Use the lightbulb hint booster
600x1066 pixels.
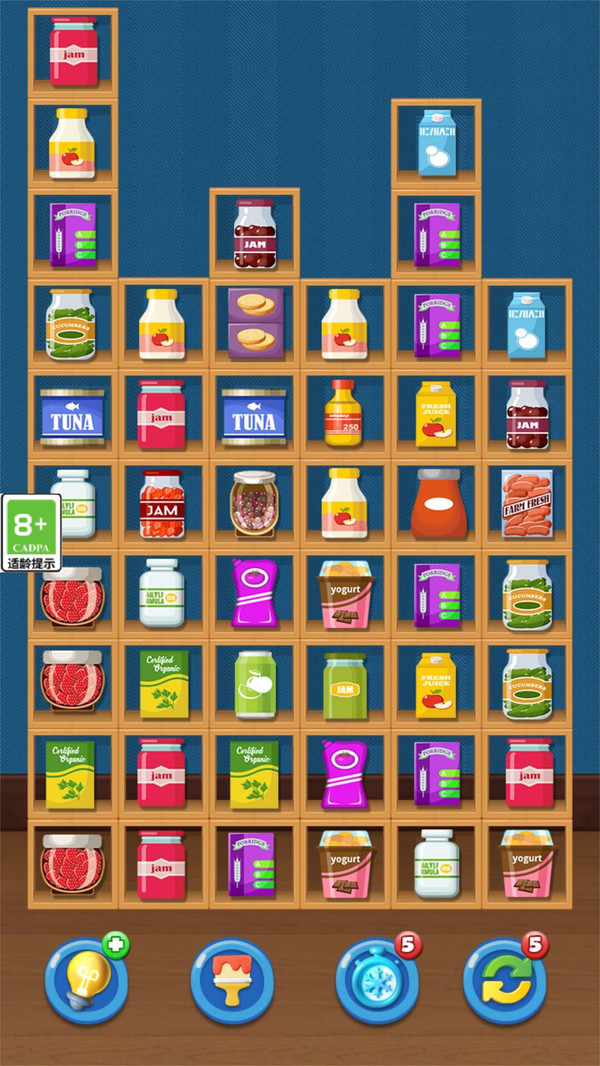(86, 981)
